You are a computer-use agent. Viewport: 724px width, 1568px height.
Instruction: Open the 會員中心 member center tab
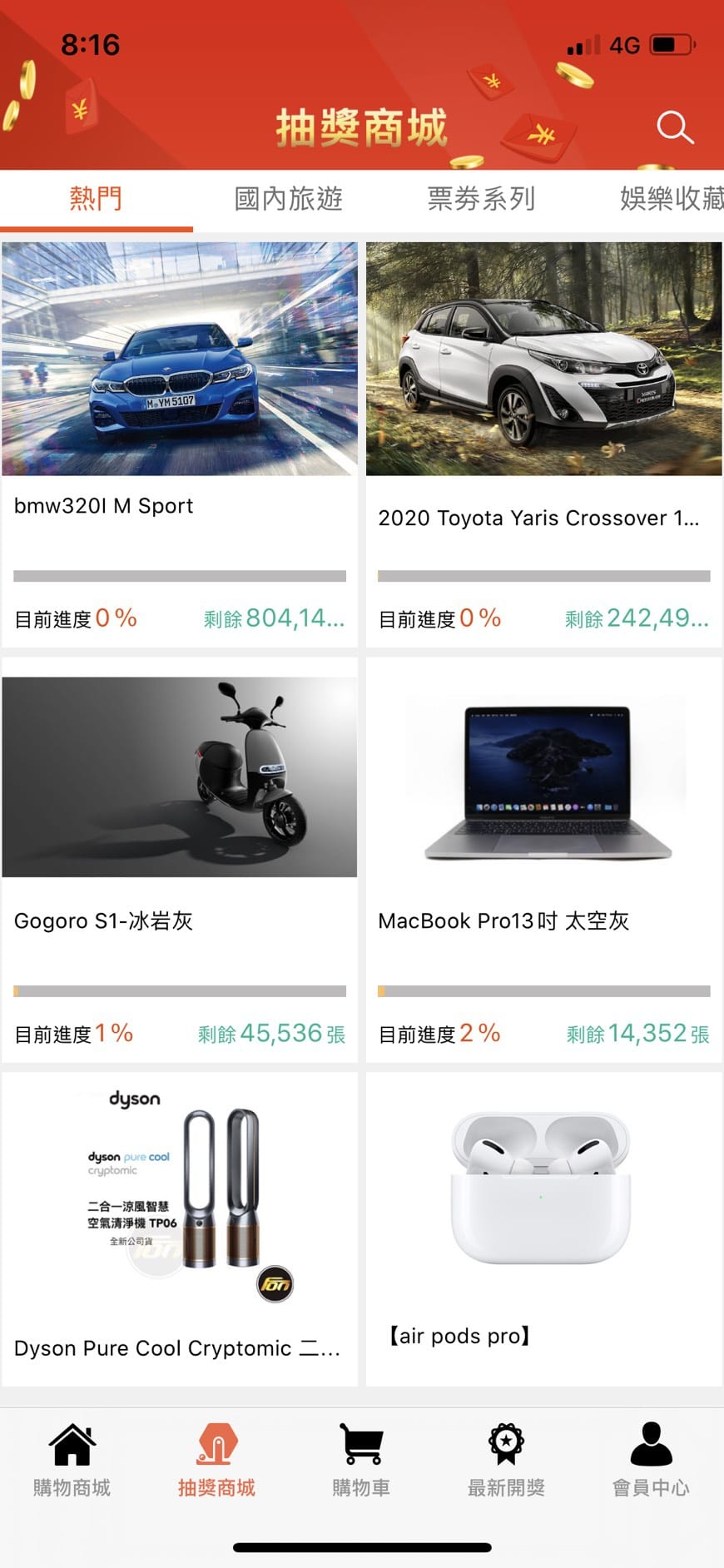[x=651, y=1460]
